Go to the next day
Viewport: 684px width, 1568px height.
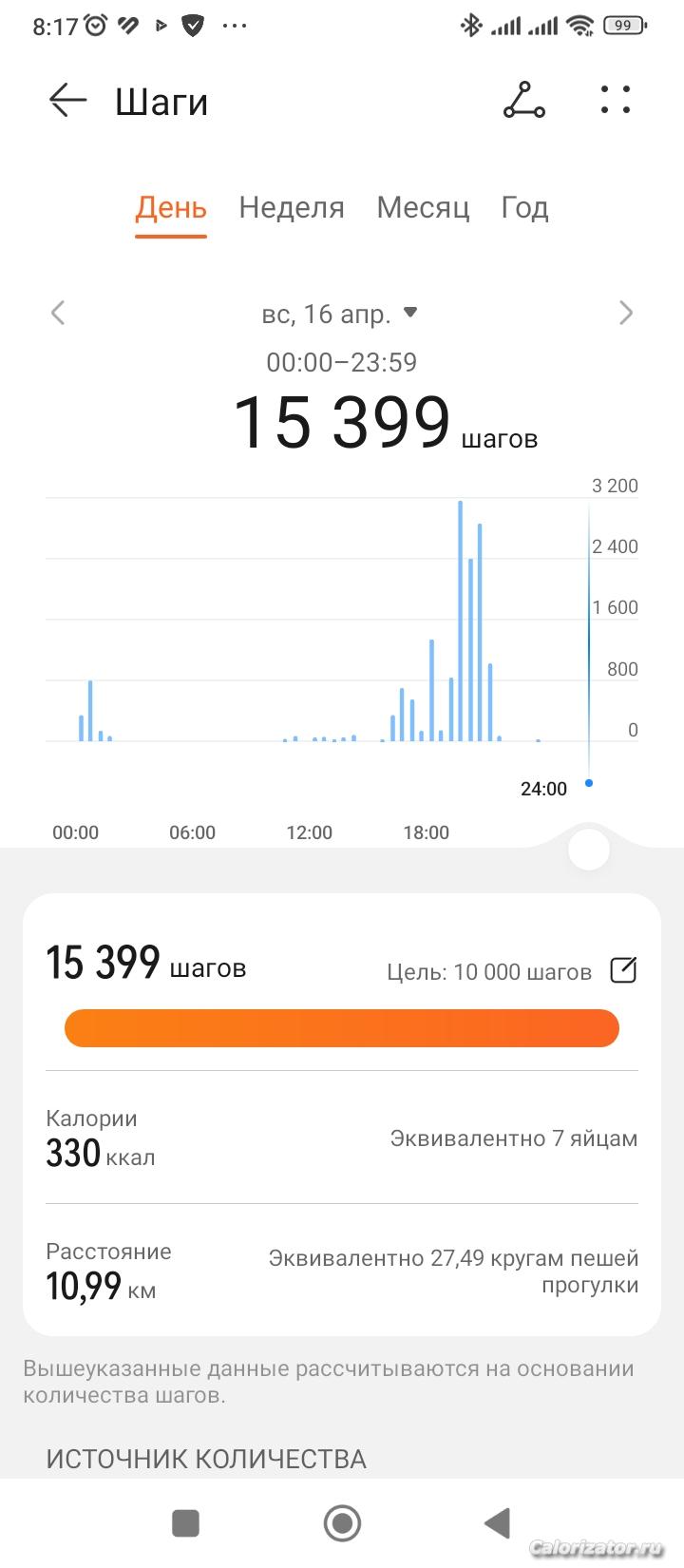625,313
